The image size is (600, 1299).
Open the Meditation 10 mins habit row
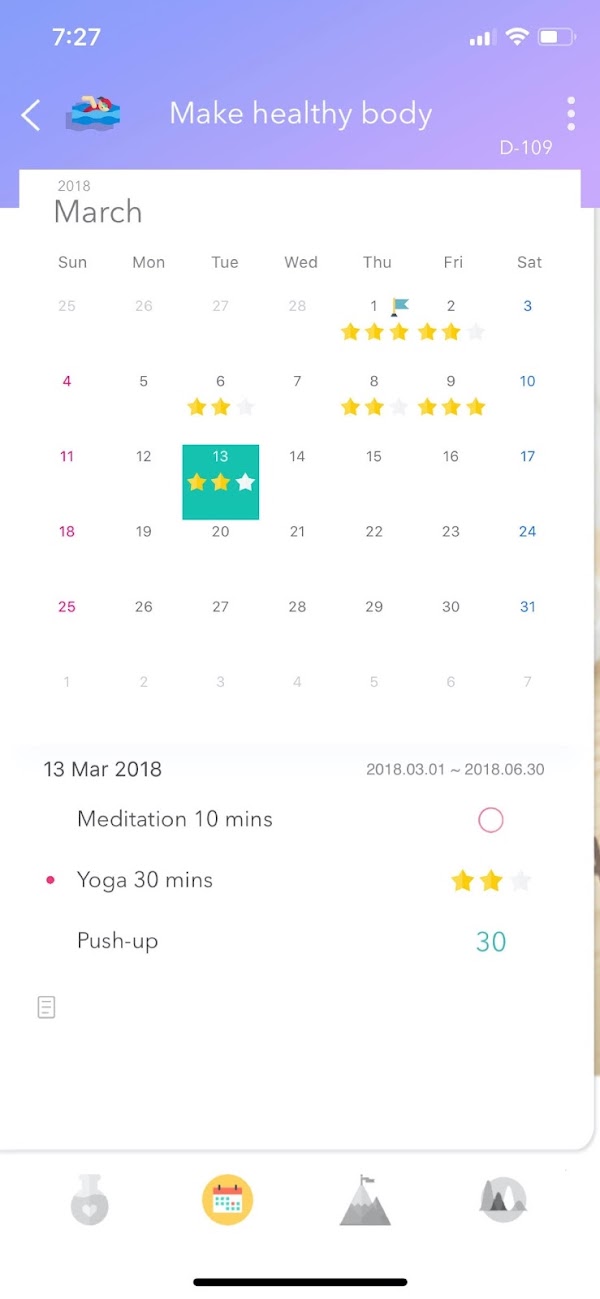click(x=175, y=820)
